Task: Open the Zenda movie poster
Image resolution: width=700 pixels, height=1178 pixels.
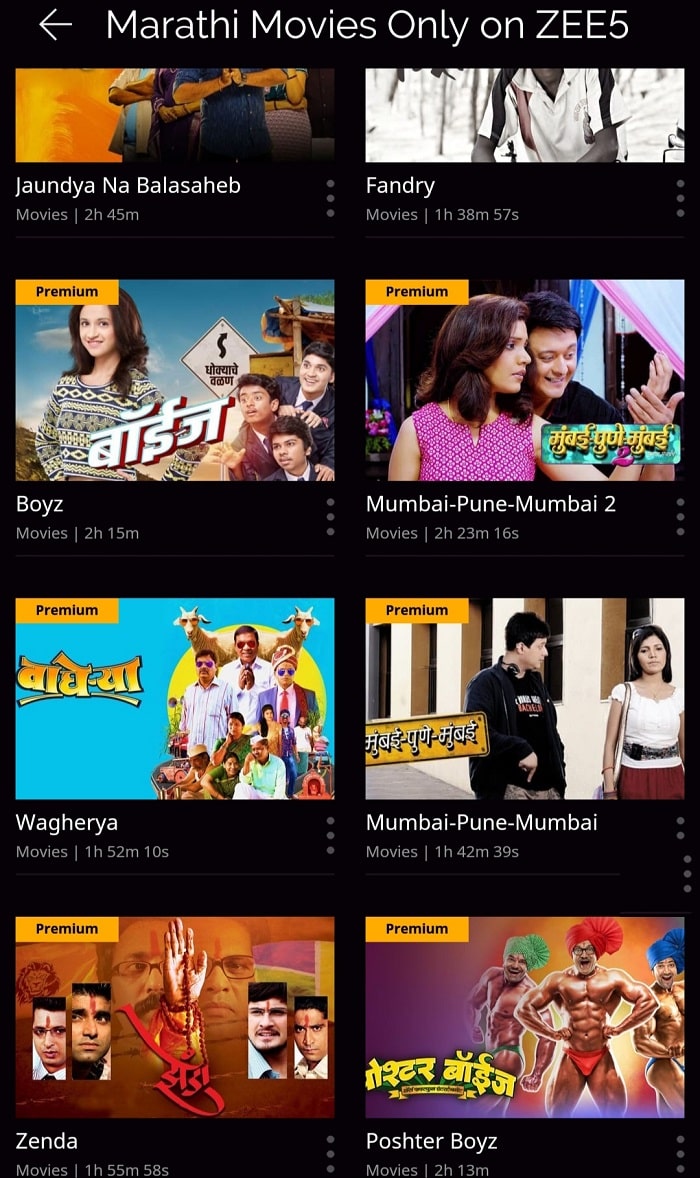Action: [175, 1017]
